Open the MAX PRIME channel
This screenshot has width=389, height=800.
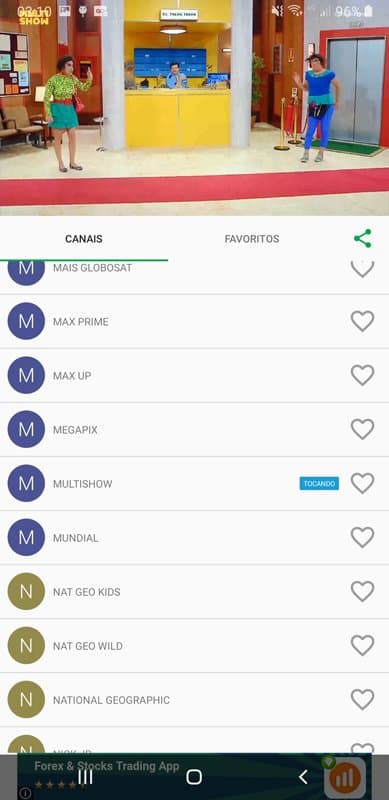[194, 321]
